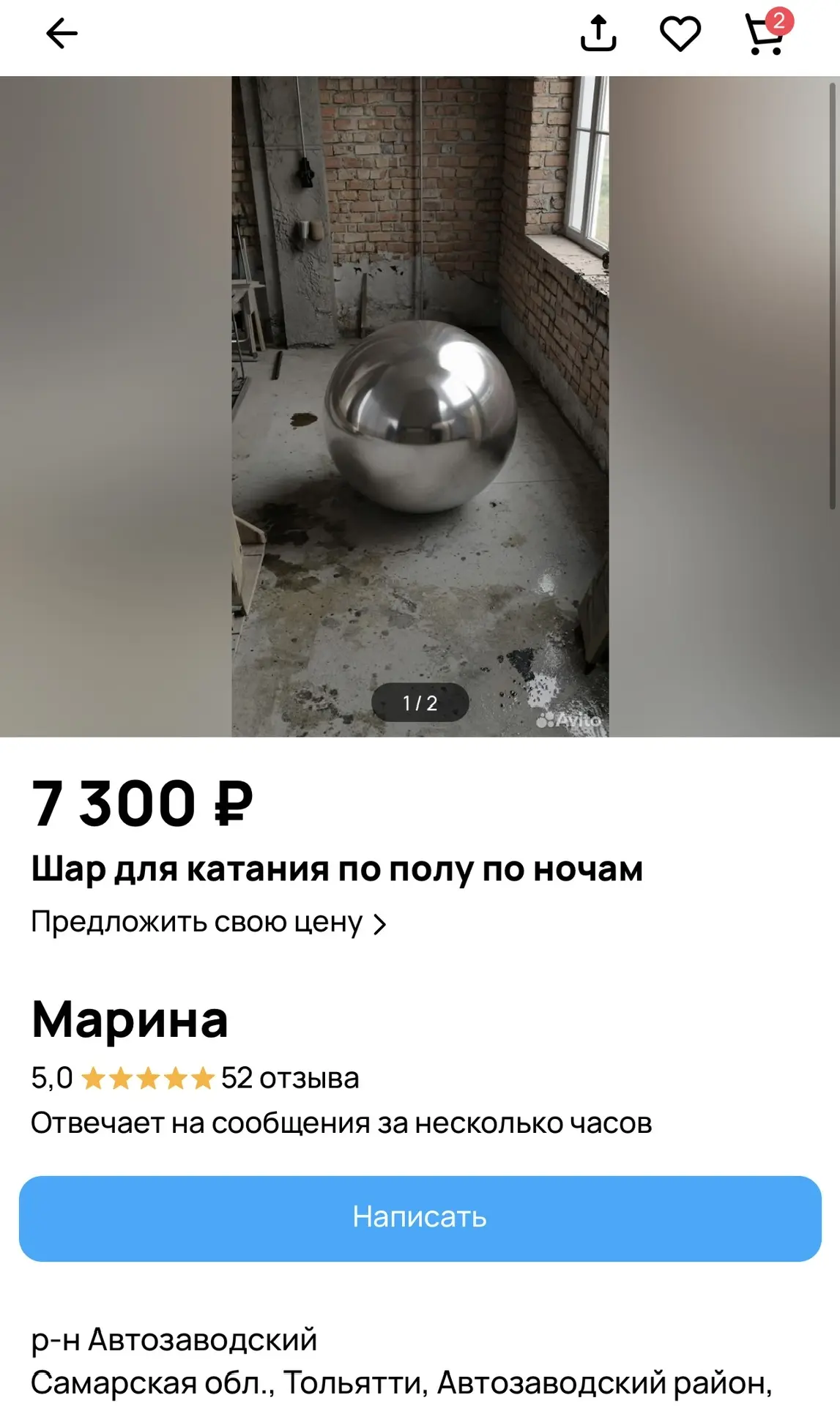Open the shopping cart
Image resolution: width=840 pixels, height=1406 pixels.
[765, 34]
